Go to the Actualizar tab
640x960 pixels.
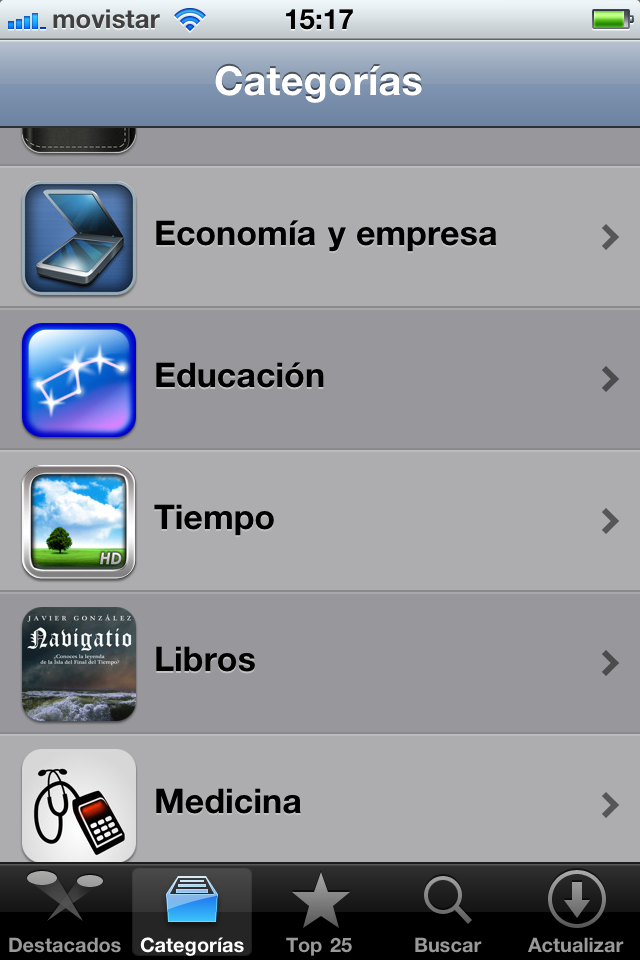(x=576, y=912)
